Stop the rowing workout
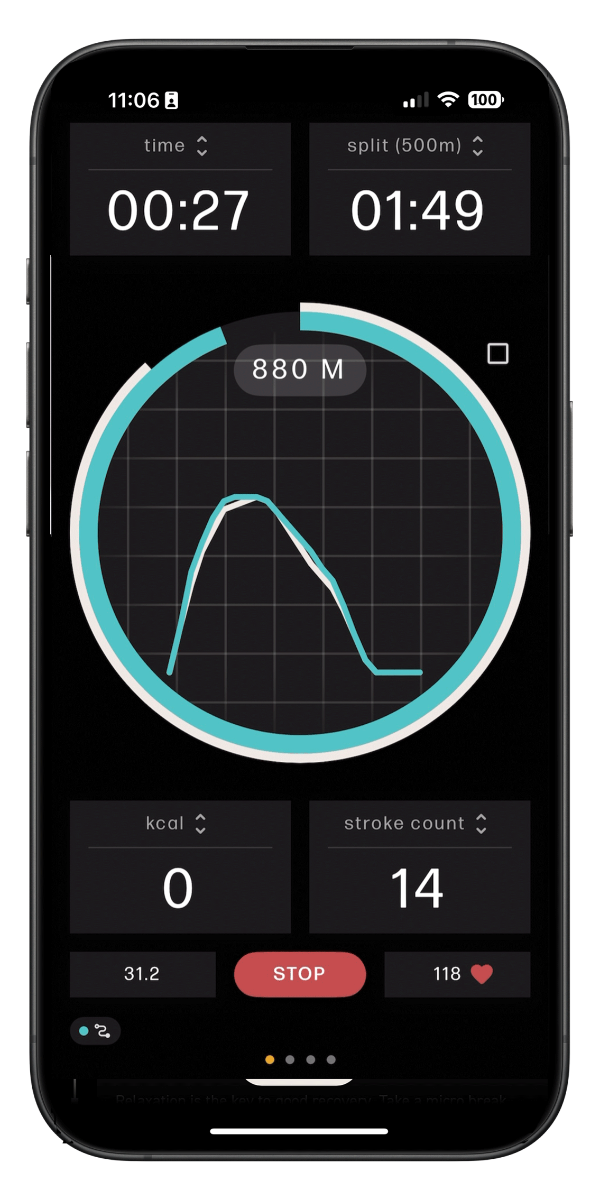 [299, 974]
